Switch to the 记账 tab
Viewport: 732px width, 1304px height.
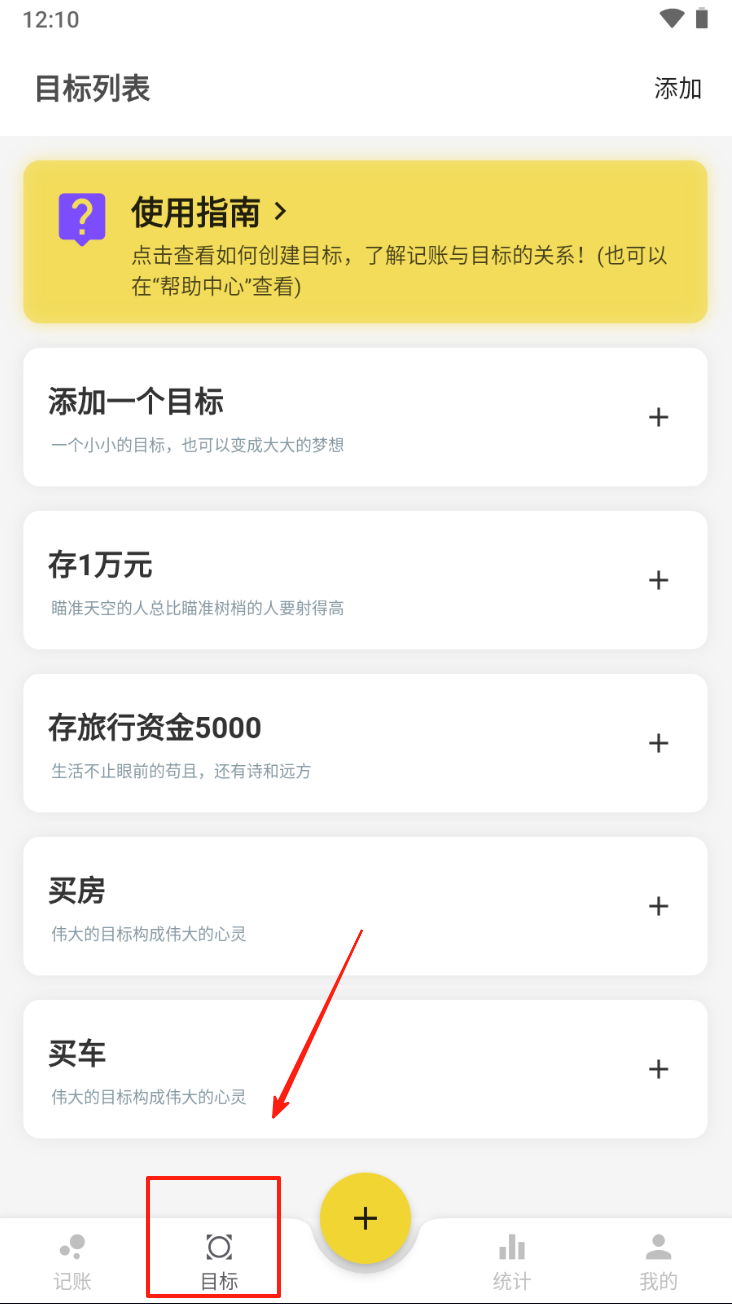point(72,1260)
